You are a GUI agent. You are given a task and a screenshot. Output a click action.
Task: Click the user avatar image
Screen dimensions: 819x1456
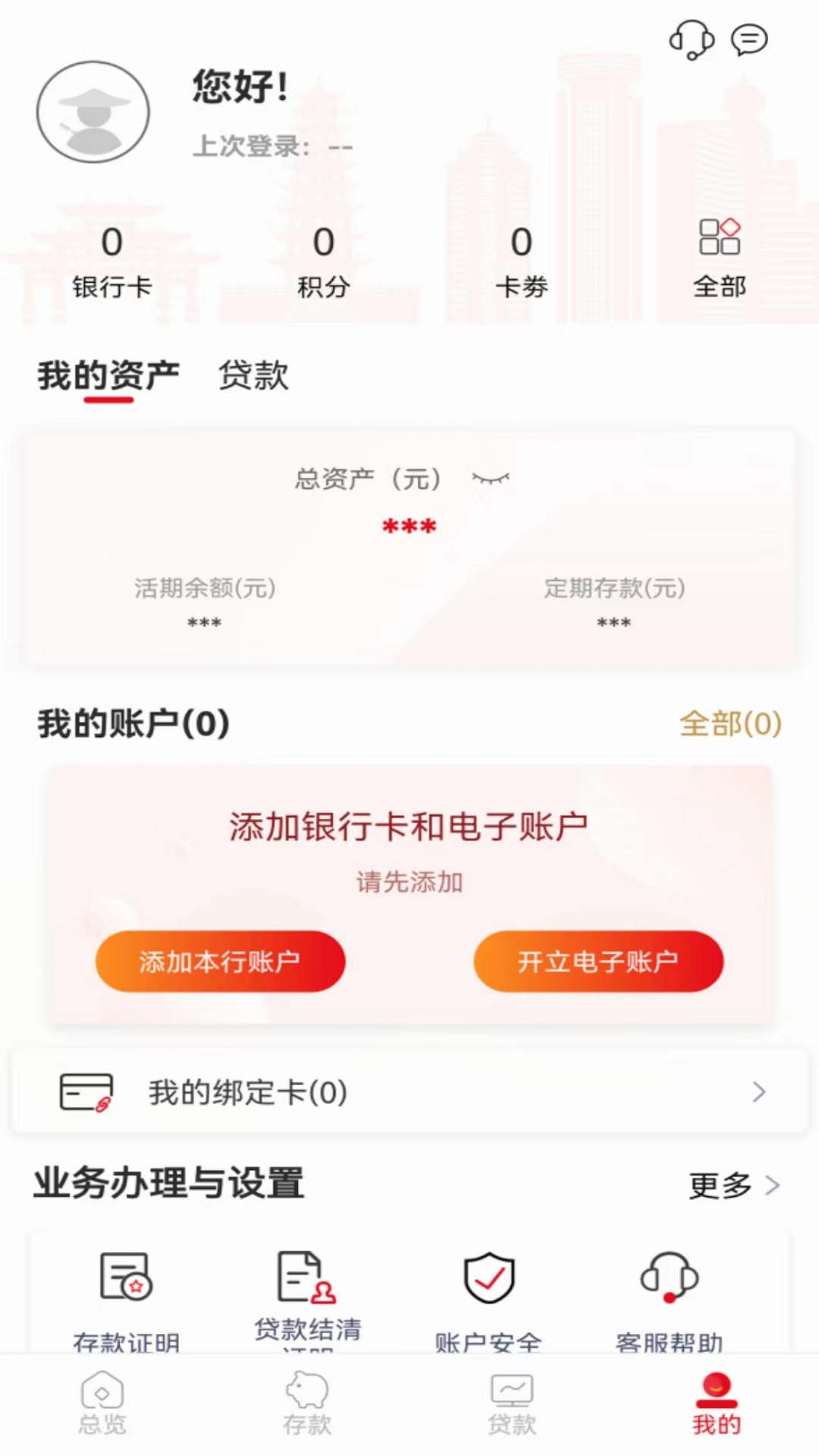pos(93,111)
